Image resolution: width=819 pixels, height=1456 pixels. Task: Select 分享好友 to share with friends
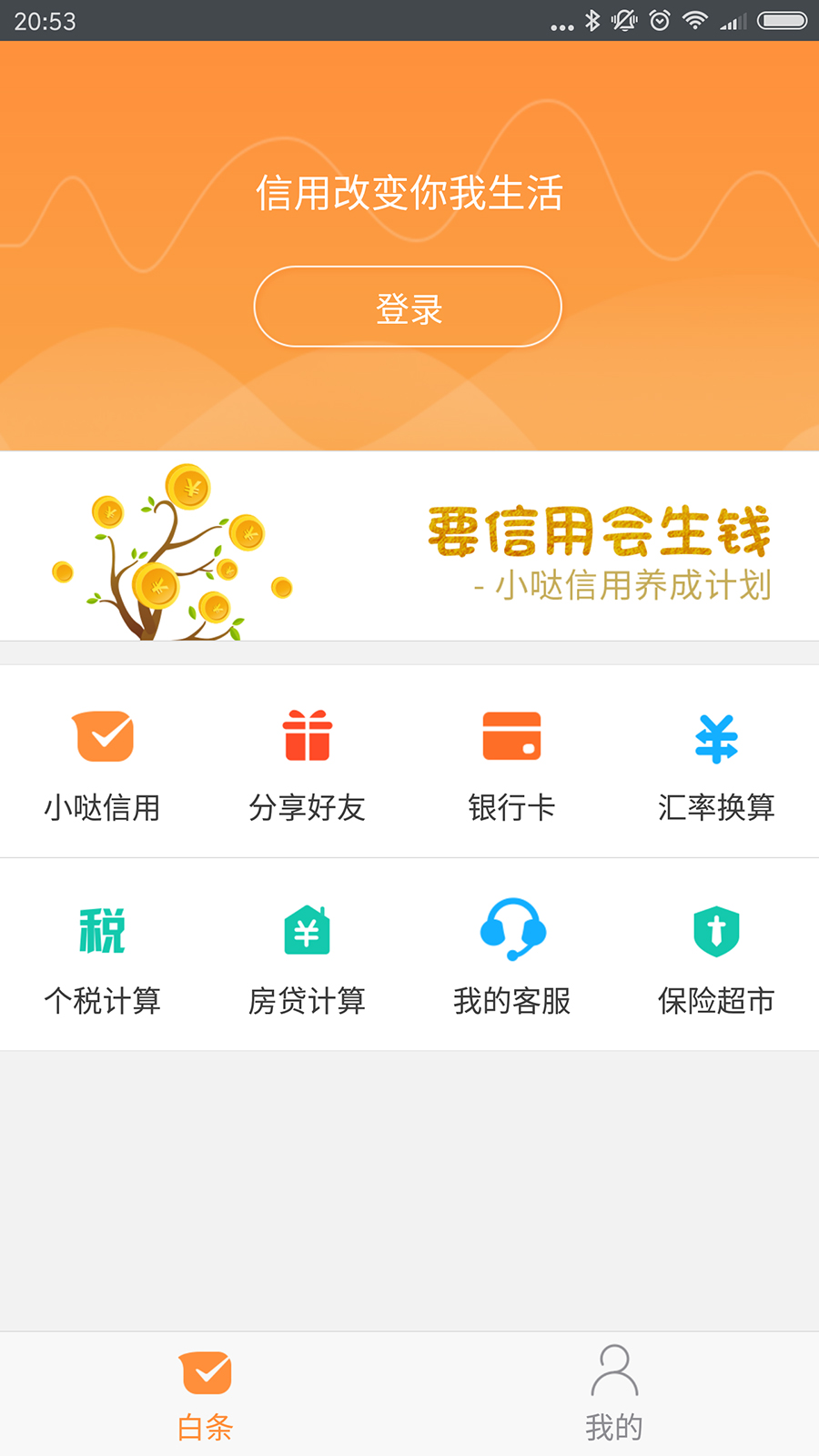307,763
